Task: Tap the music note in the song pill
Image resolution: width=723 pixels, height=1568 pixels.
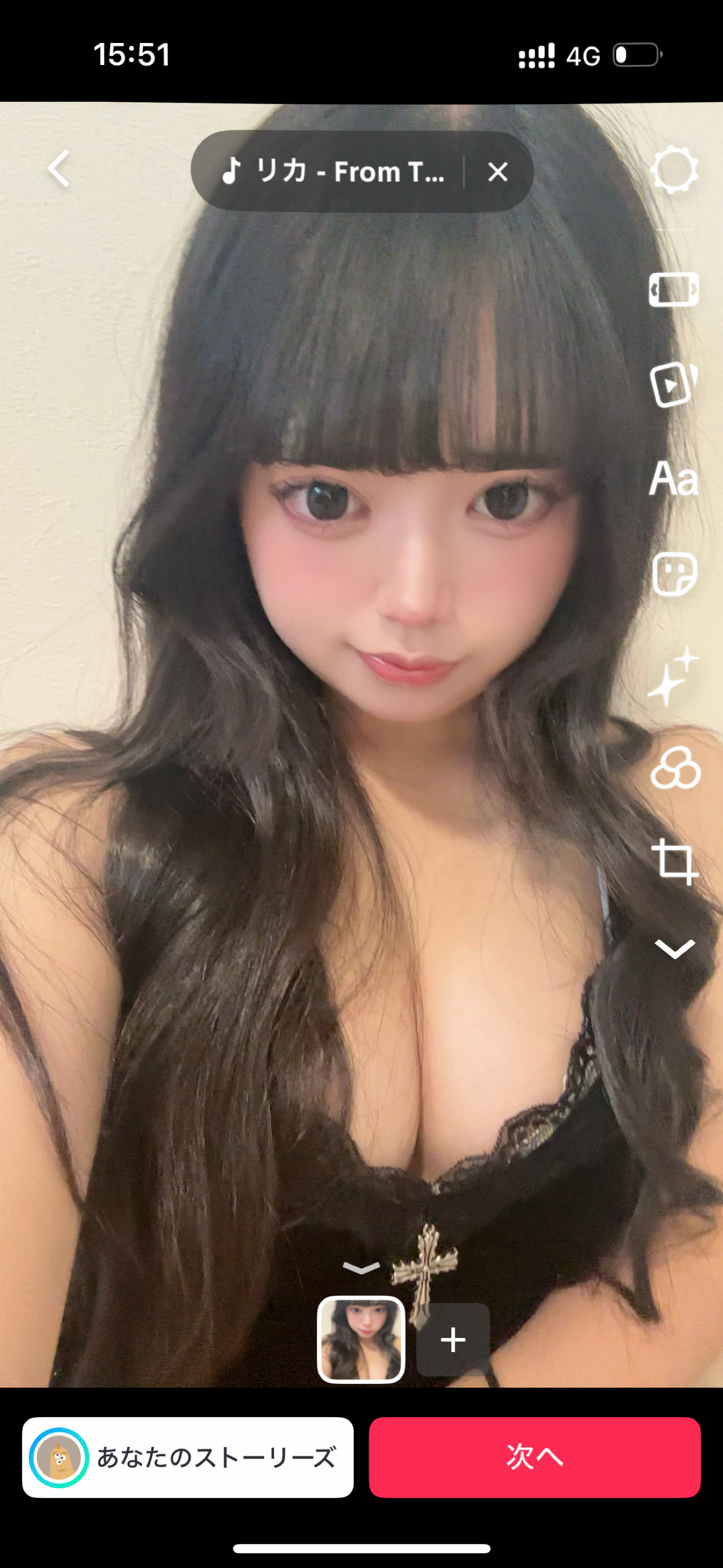Action: (233, 173)
